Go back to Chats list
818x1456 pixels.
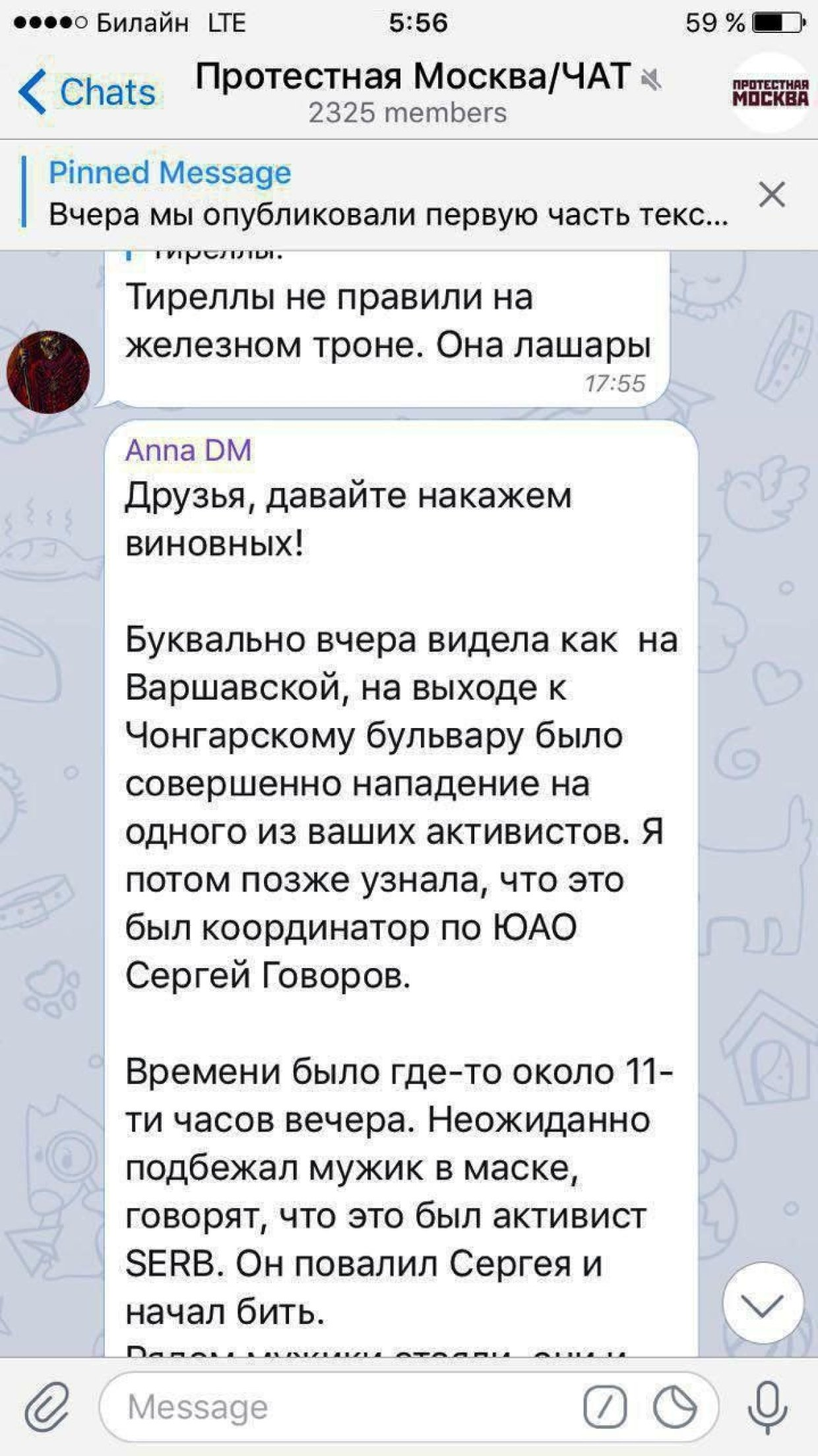pyautogui.click(x=88, y=92)
